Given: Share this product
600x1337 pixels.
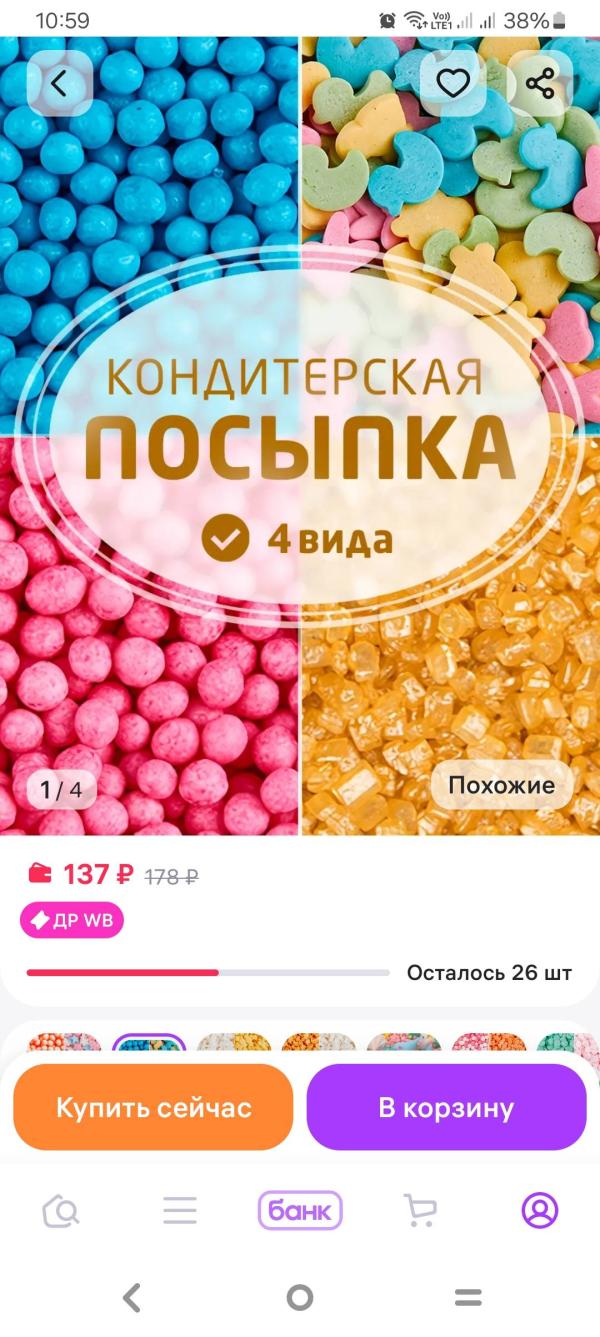Looking at the screenshot, I should click(x=540, y=84).
